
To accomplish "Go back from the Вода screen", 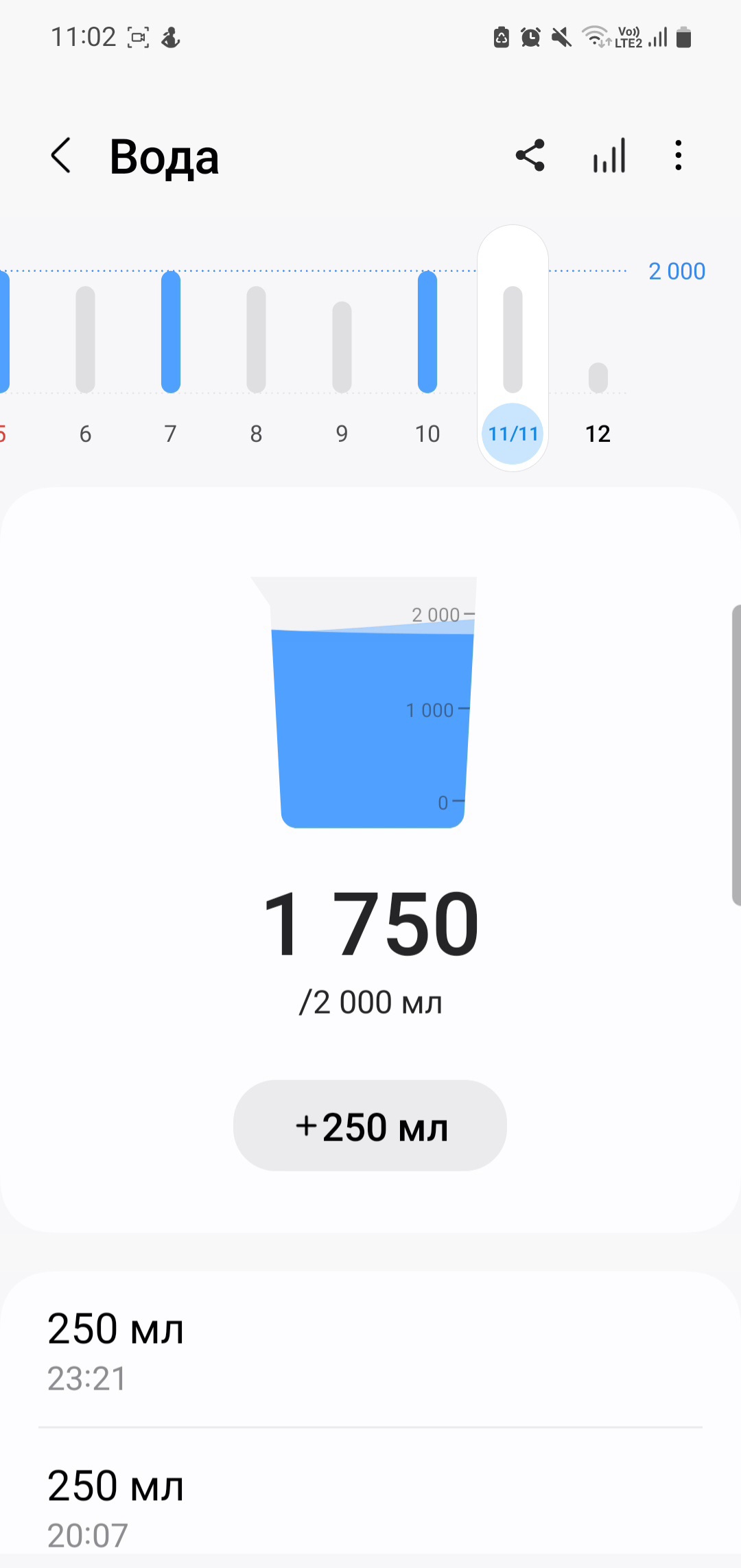I will tap(61, 156).
